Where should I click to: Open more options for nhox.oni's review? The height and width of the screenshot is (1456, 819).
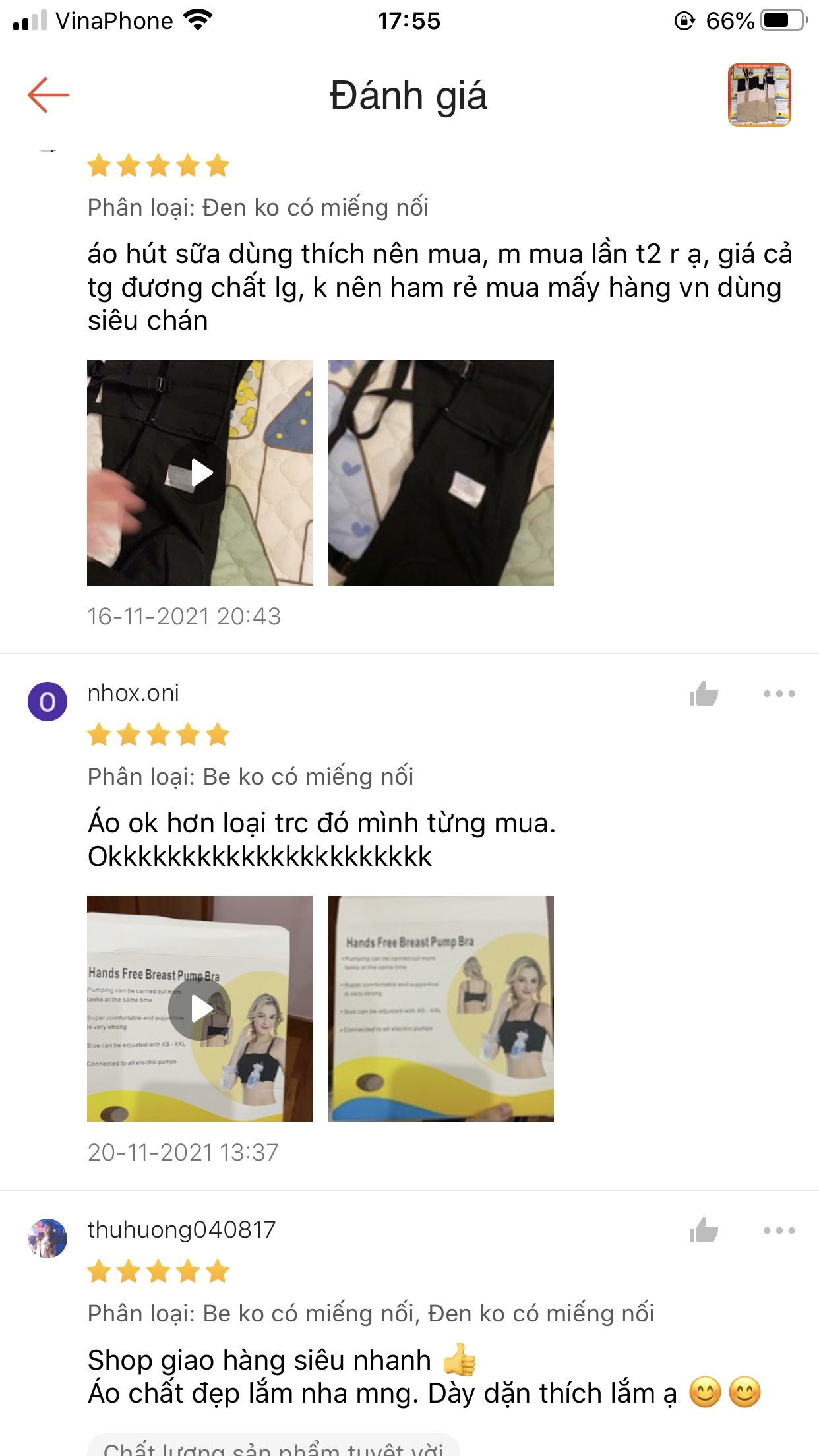779,694
